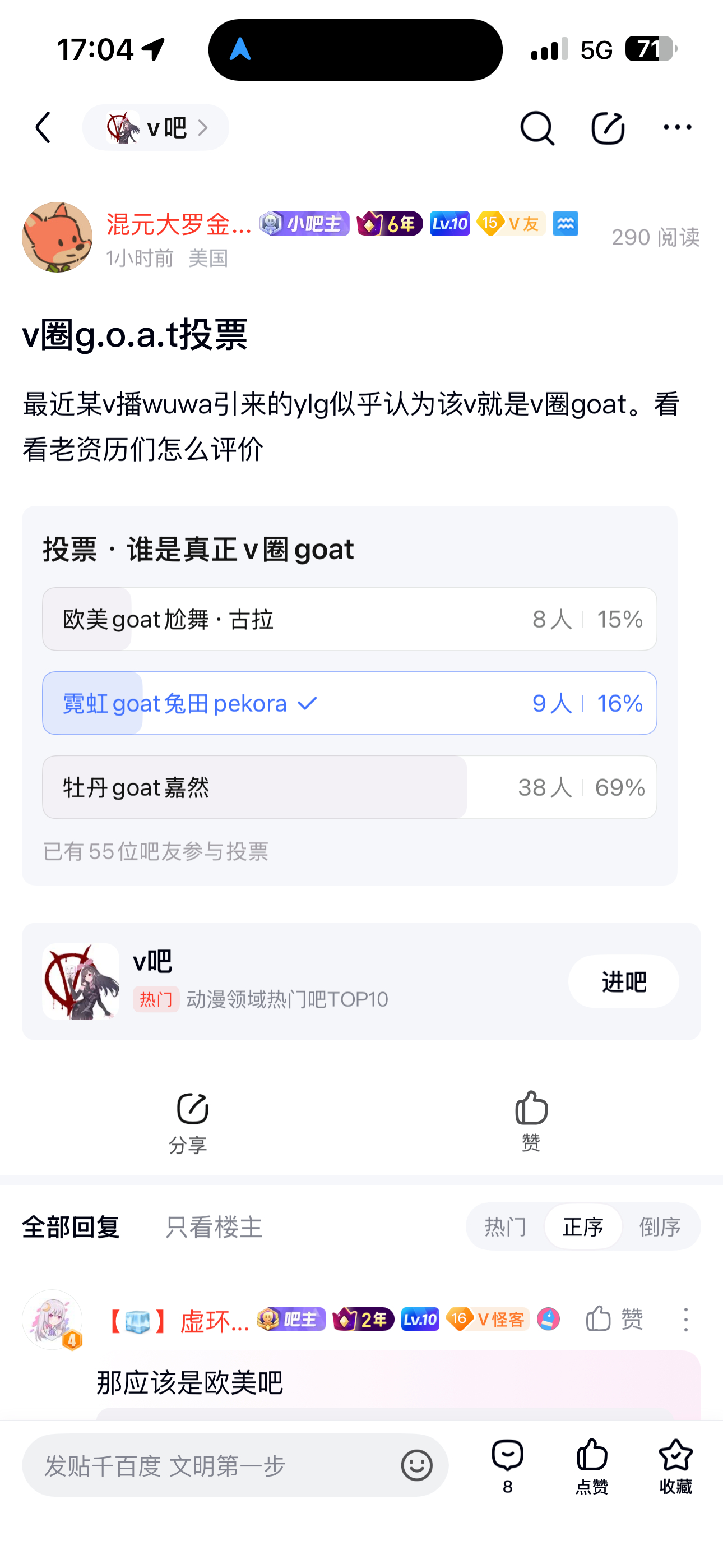Viewport: 723px width, 1568px height.
Task: Favorite the post with 收藏
Action: point(675,1466)
